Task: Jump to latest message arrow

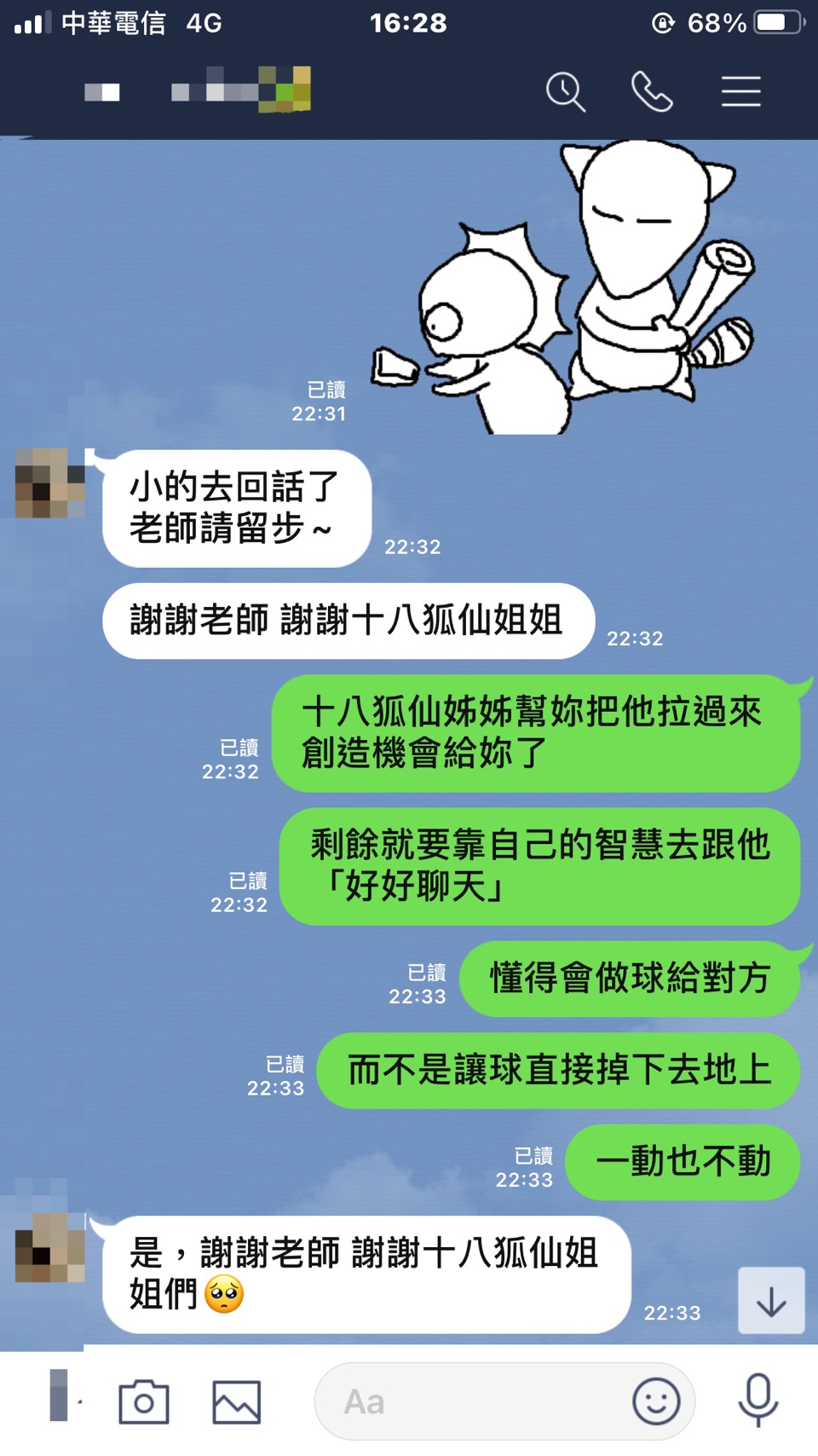Action: [x=771, y=1301]
